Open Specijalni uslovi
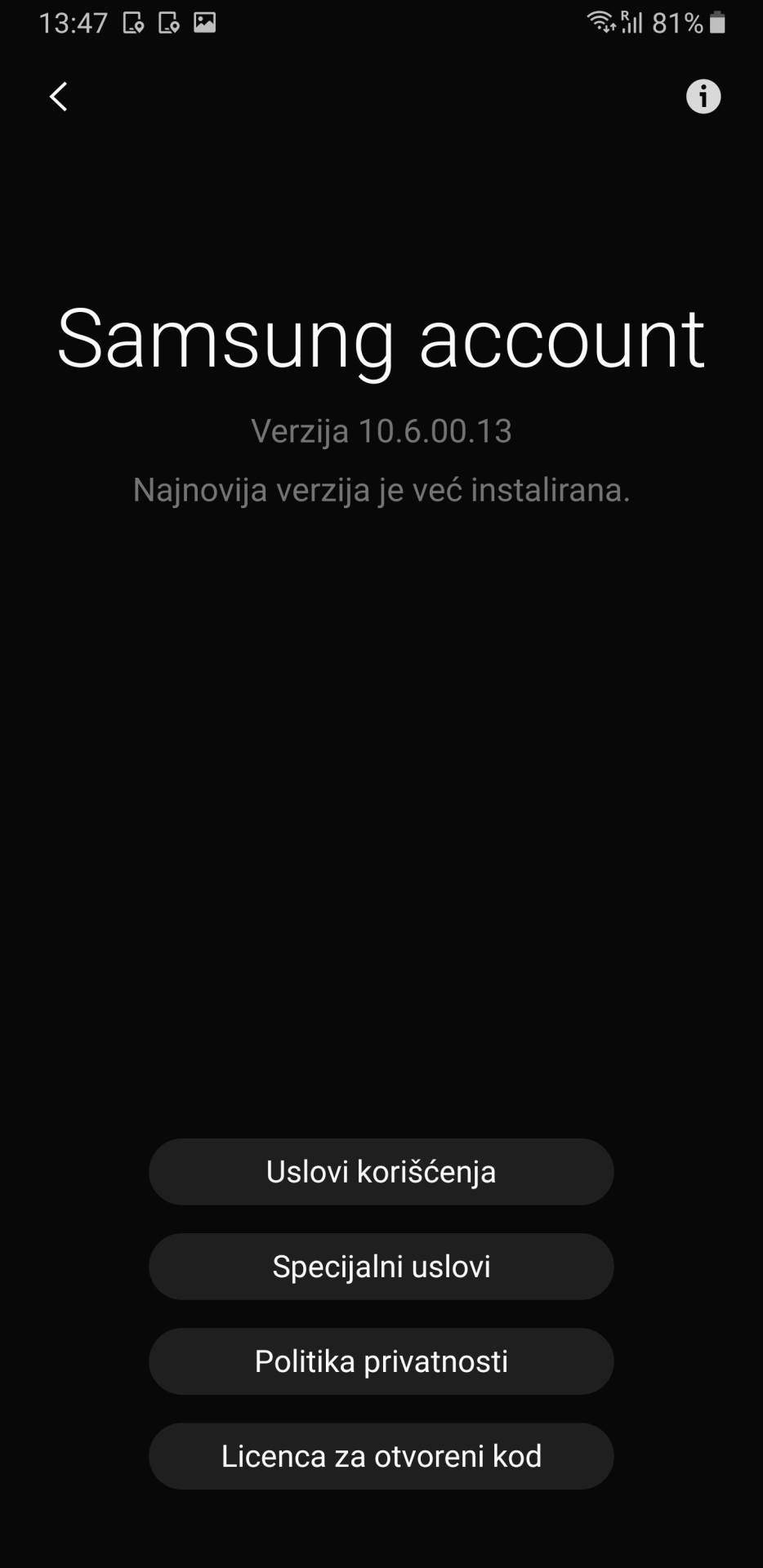Viewport: 763px width, 1568px height. [381, 1267]
